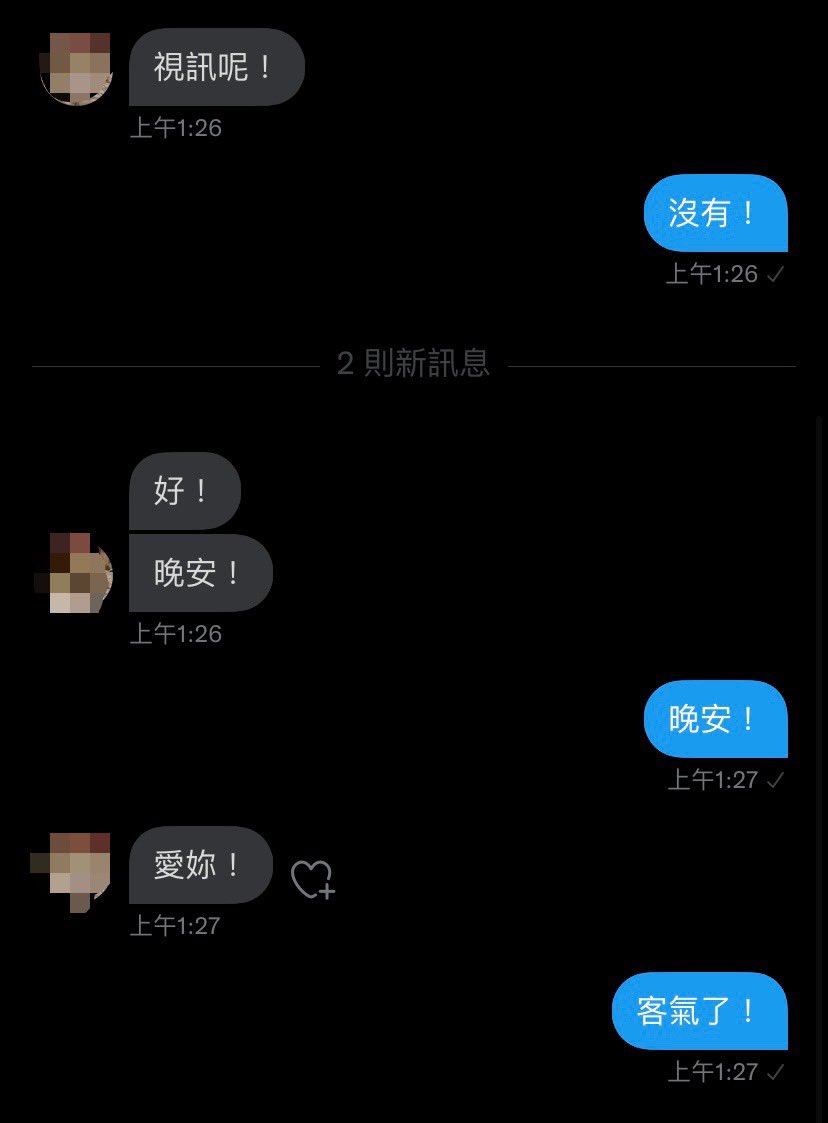The width and height of the screenshot is (828, 1123).
Task: Click the 好! message bubble
Action: [184, 490]
